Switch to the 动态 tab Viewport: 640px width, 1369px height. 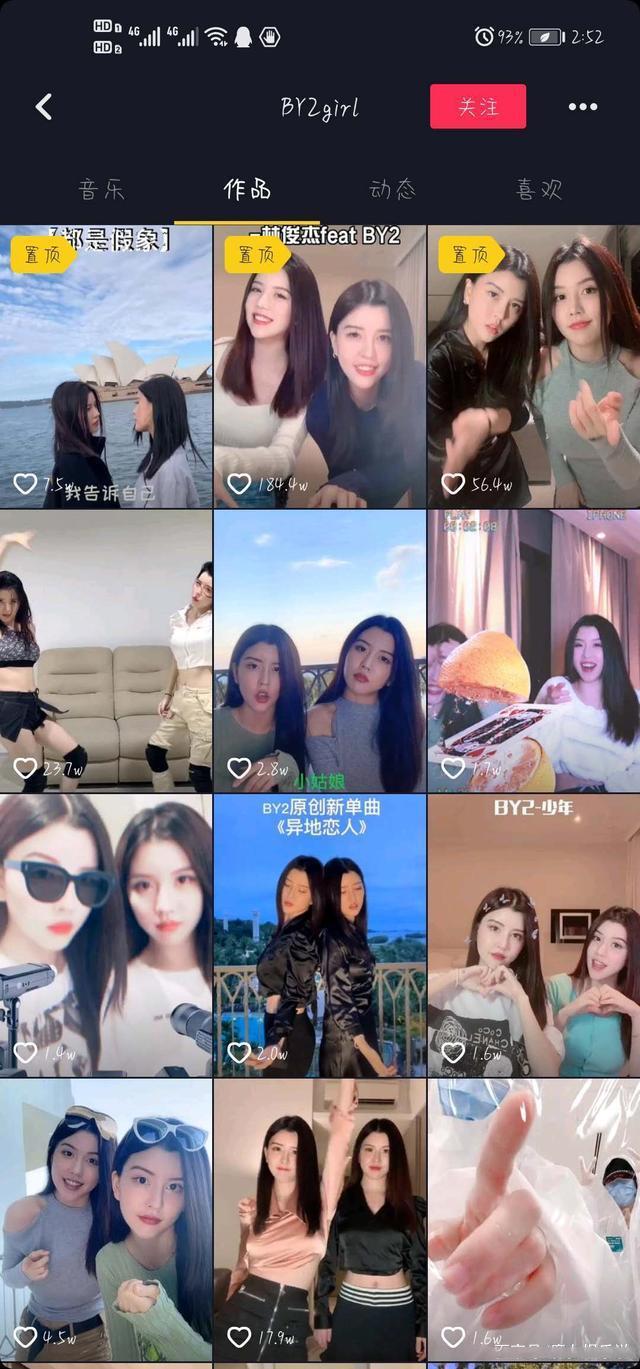392,189
